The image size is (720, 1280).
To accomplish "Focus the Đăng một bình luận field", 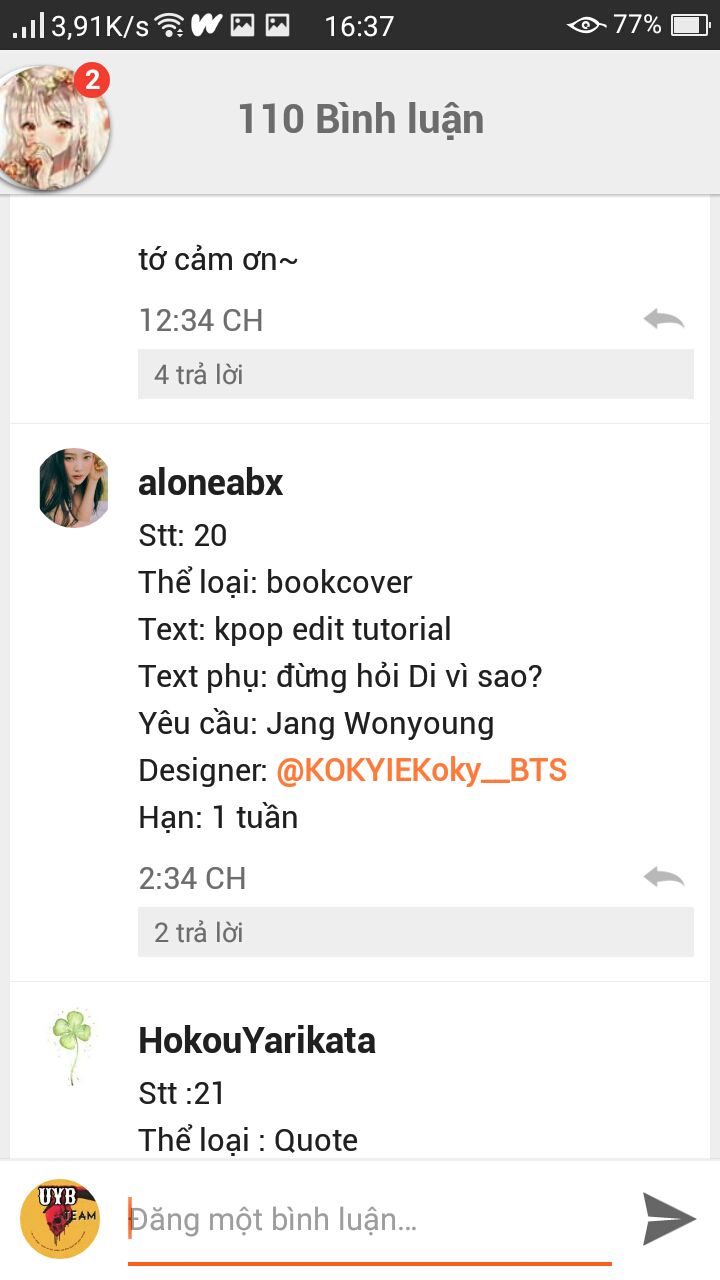I will pyautogui.click(x=370, y=1220).
